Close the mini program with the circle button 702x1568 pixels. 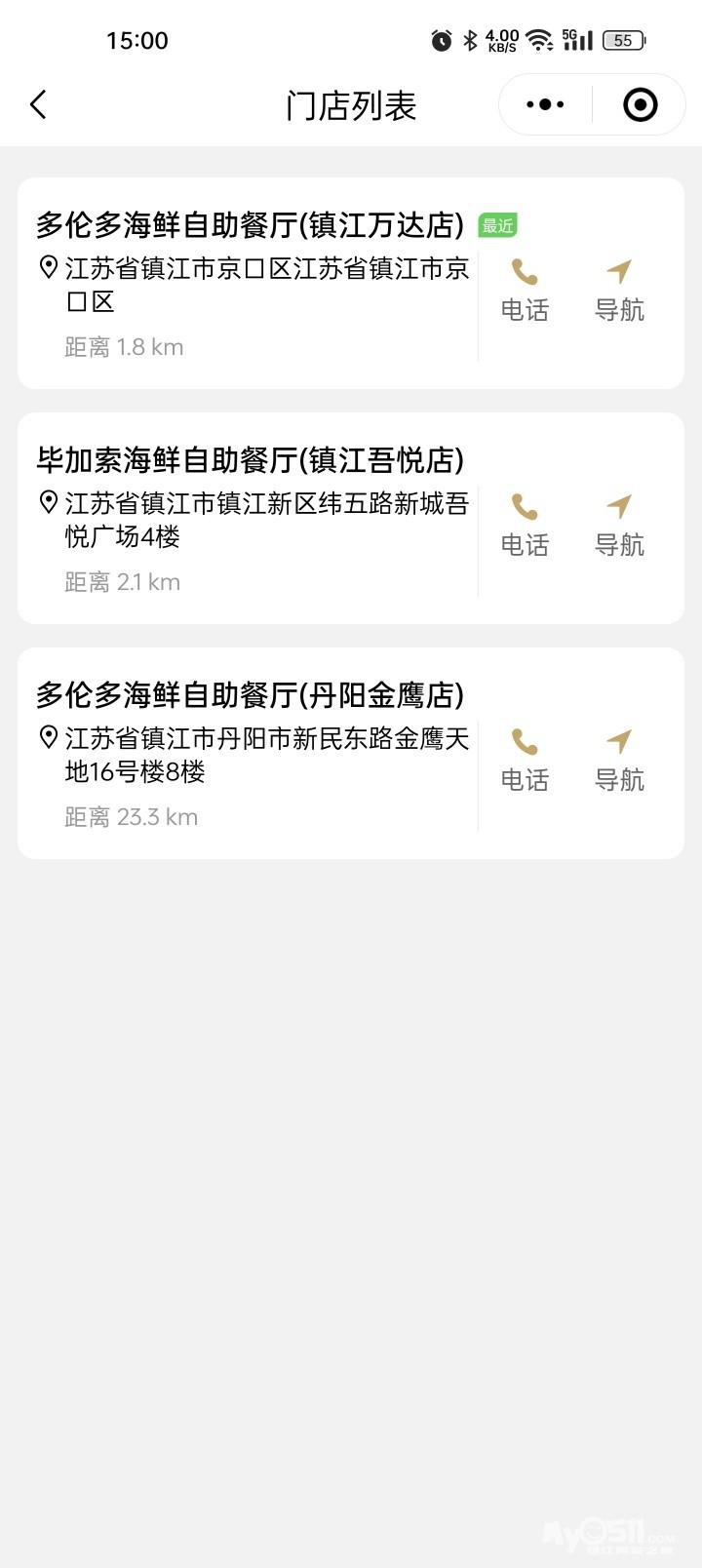(x=640, y=105)
